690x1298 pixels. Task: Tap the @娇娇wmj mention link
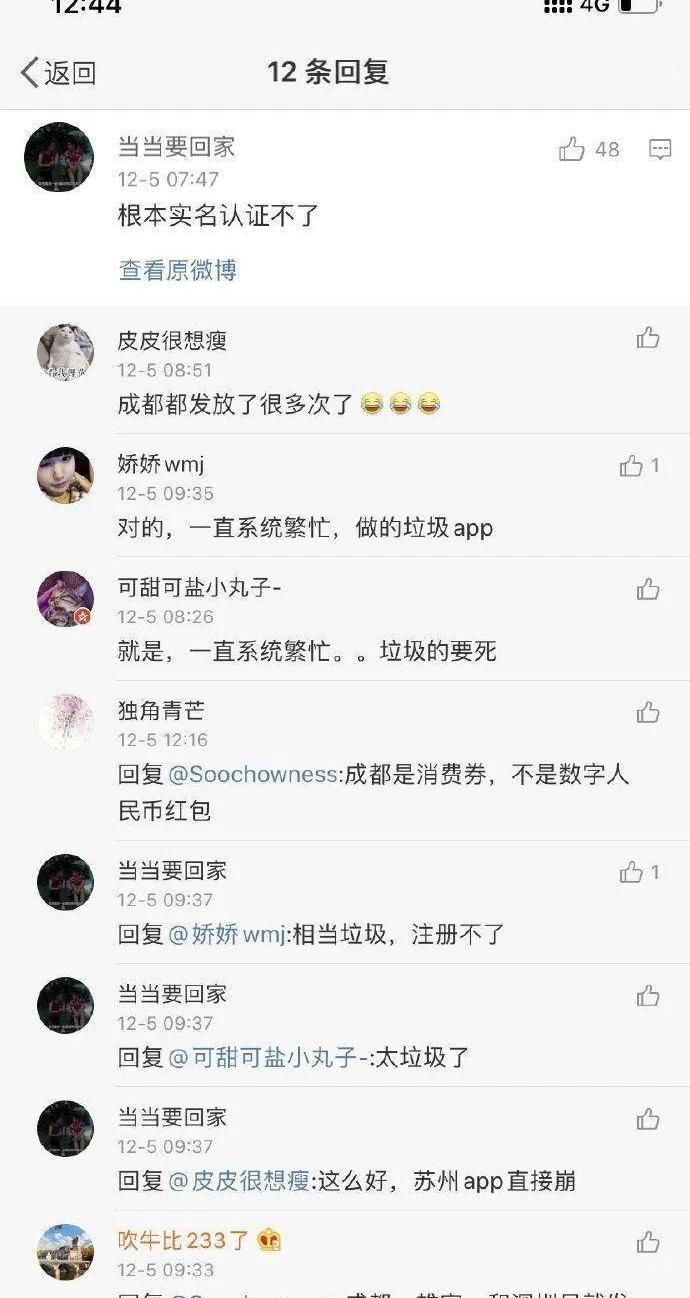click(226, 935)
